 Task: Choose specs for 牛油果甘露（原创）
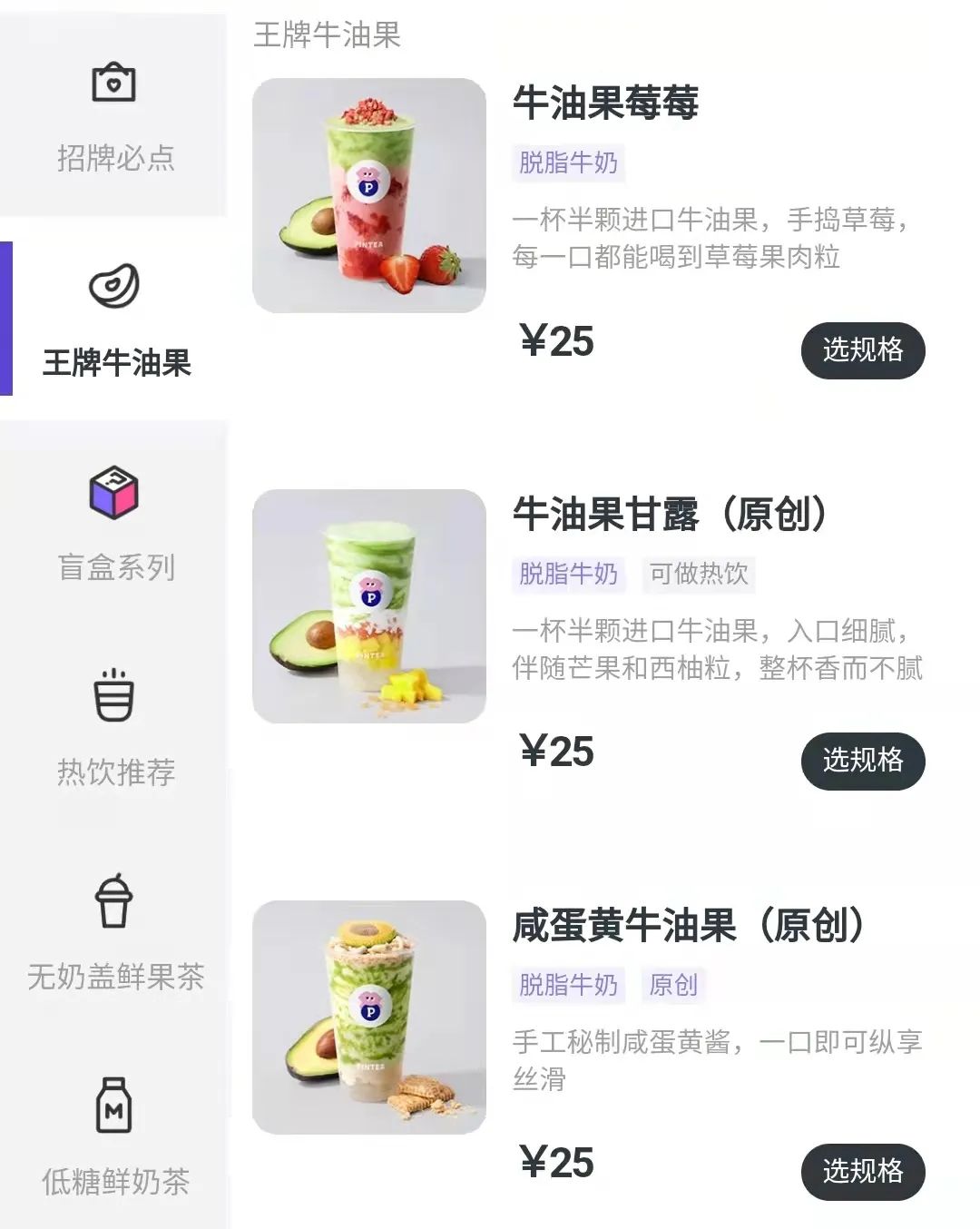point(862,761)
